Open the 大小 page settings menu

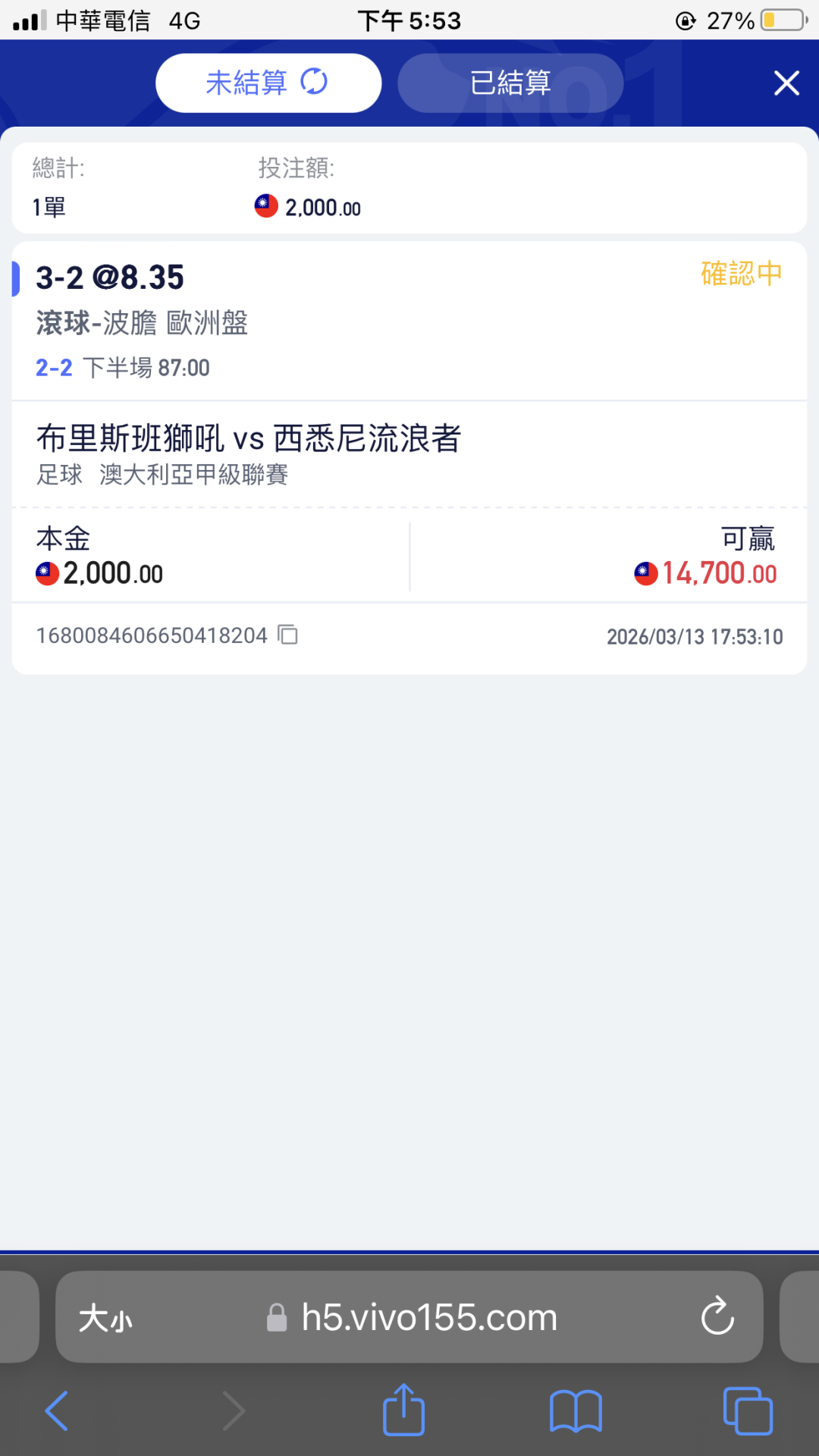(106, 1318)
